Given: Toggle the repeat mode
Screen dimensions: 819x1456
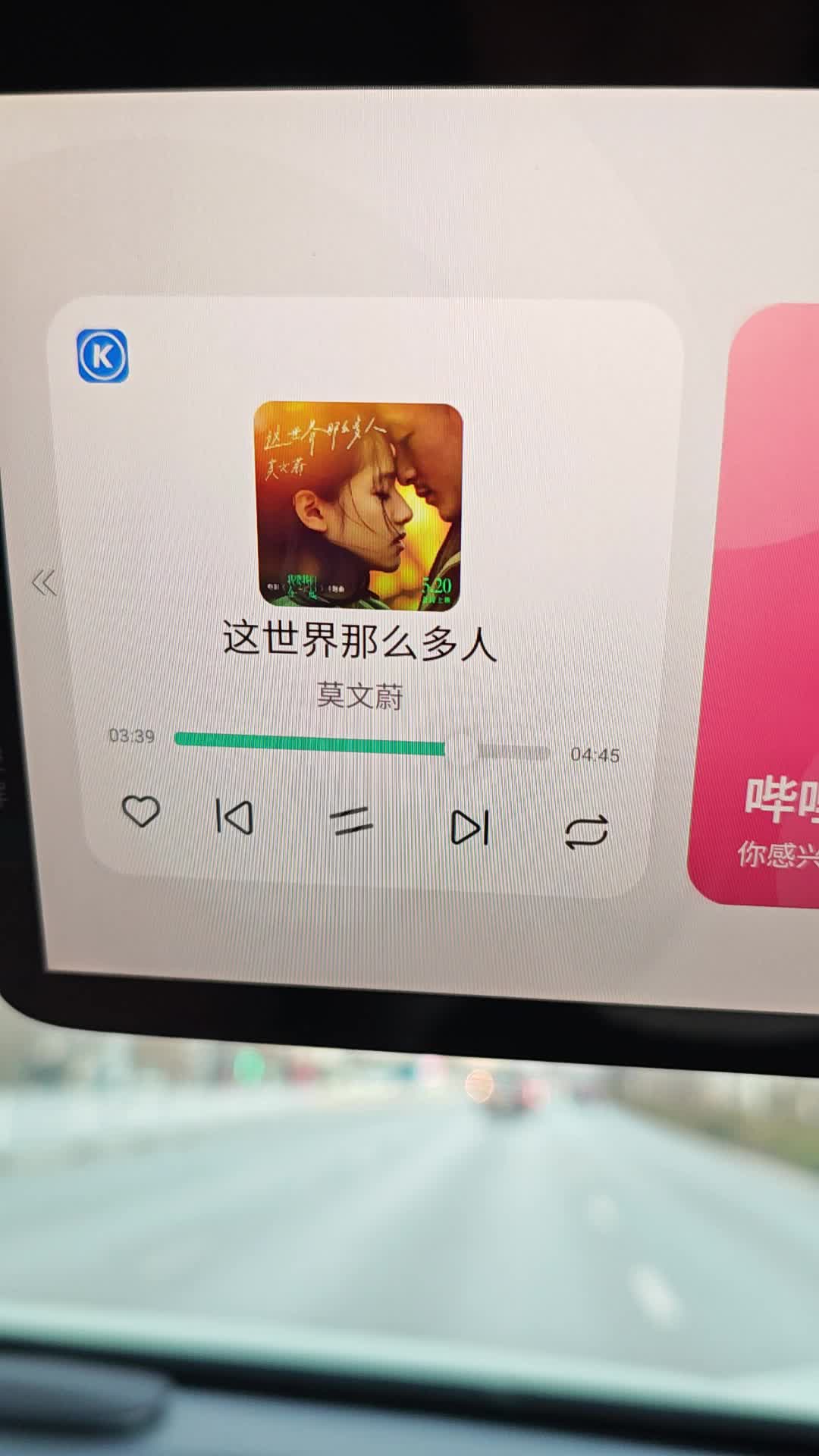Looking at the screenshot, I should click(x=587, y=832).
